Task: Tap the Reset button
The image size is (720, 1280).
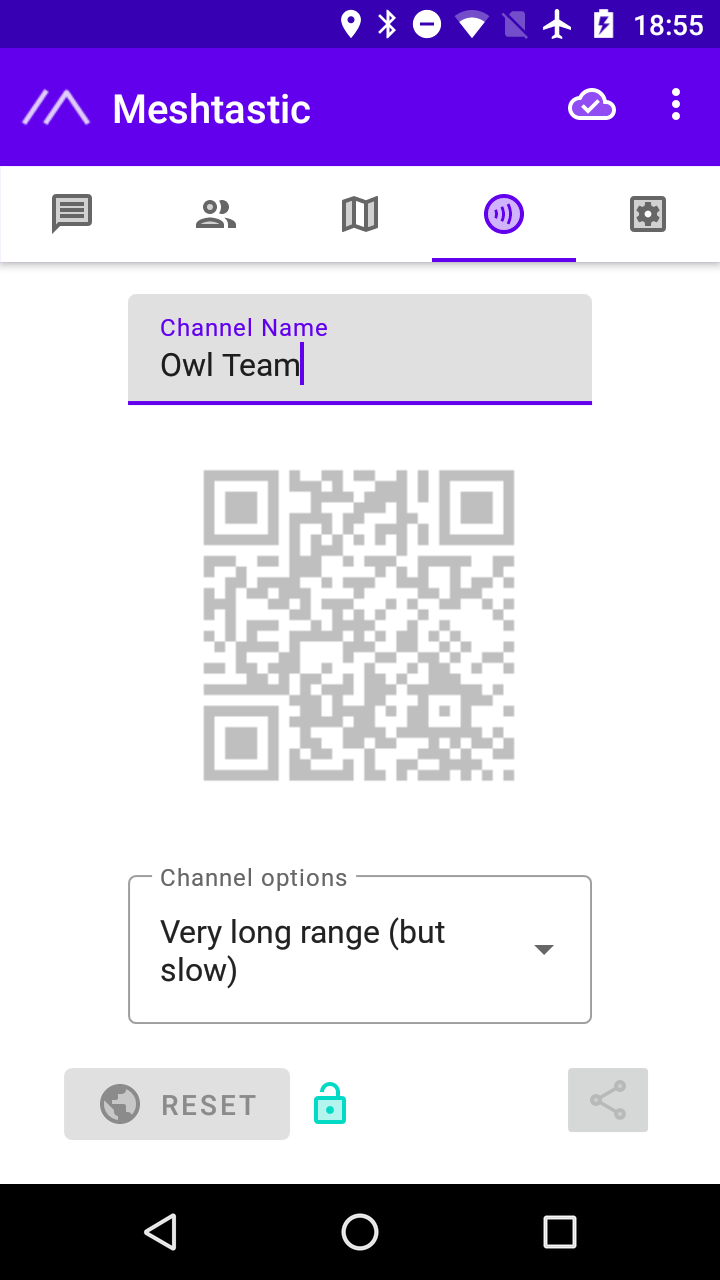Action: click(x=177, y=1104)
